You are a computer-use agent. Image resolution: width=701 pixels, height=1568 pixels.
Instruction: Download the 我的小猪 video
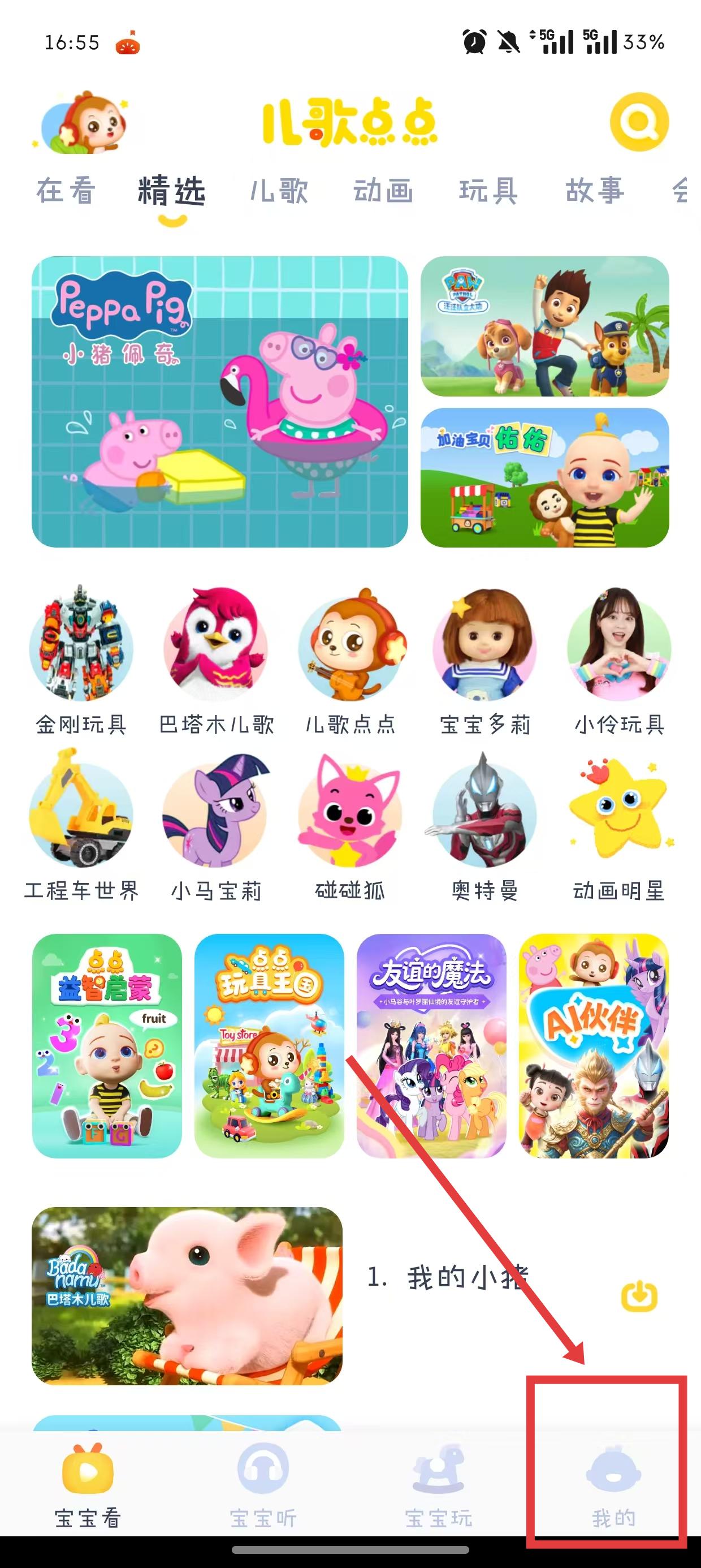coord(639,1295)
